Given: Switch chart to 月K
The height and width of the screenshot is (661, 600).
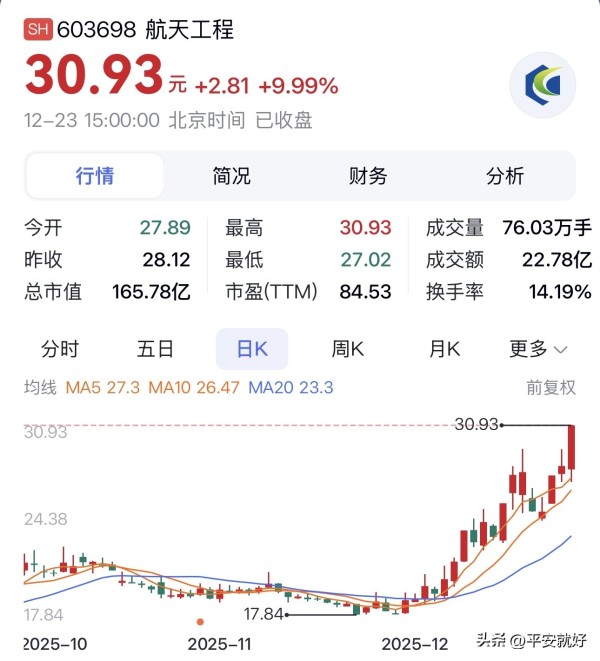Looking at the screenshot, I should (x=443, y=349).
